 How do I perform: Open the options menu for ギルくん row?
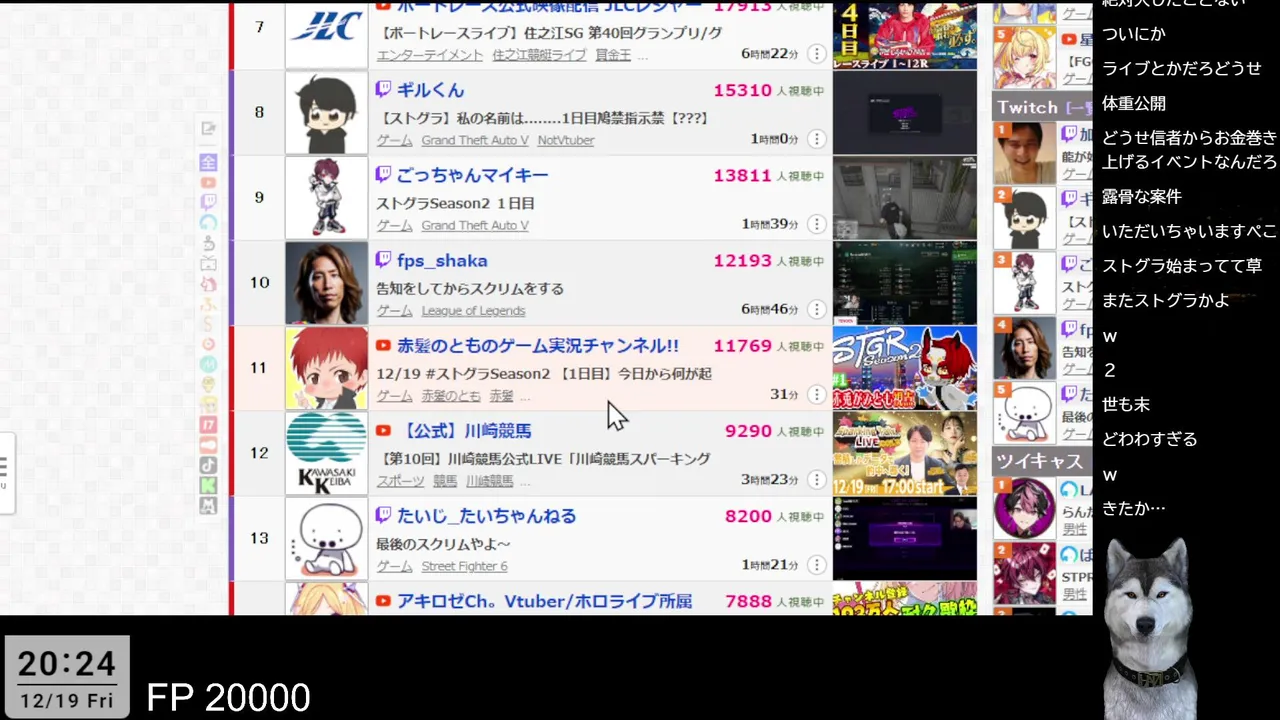pyautogui.click(x=817, y=140)
